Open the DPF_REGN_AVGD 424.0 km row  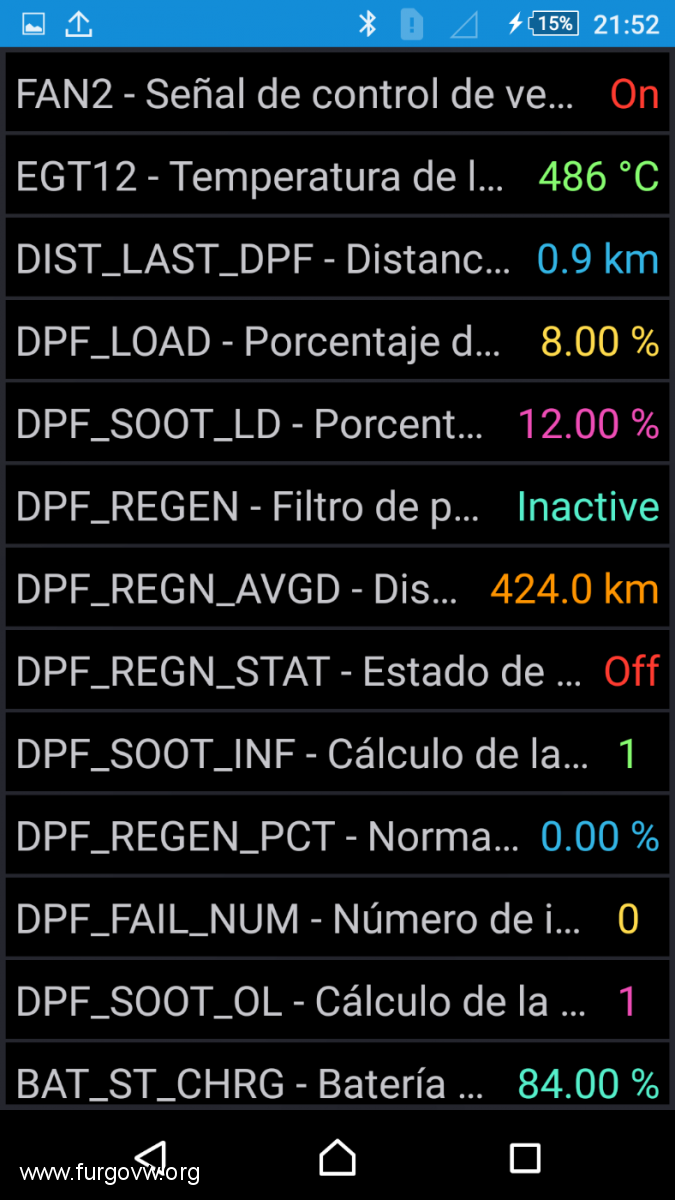(337, 589)
